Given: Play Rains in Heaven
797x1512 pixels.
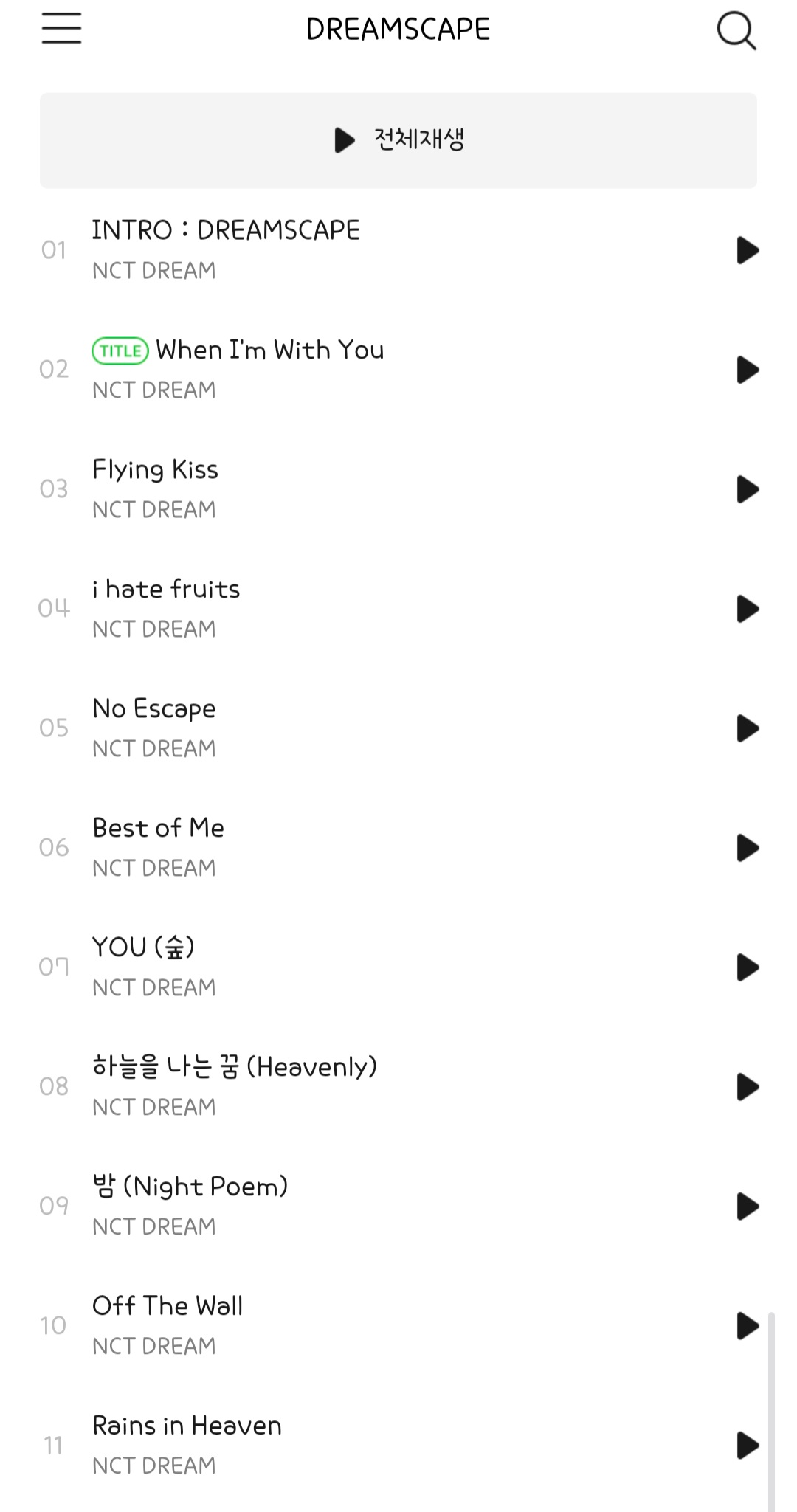Looking at the screenshot, I should [748, 1446].
